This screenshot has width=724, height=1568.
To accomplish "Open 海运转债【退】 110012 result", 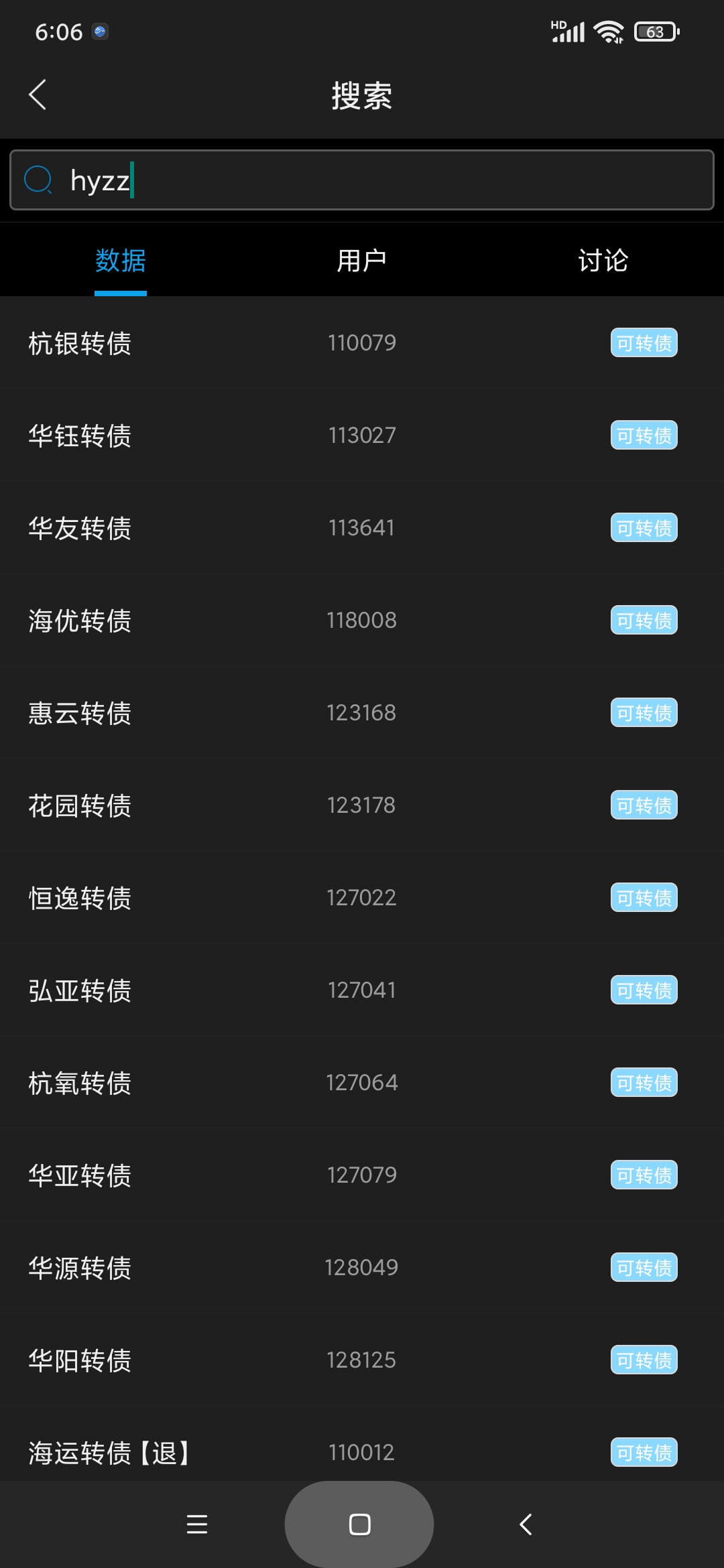I will [x=362, y=1451].
